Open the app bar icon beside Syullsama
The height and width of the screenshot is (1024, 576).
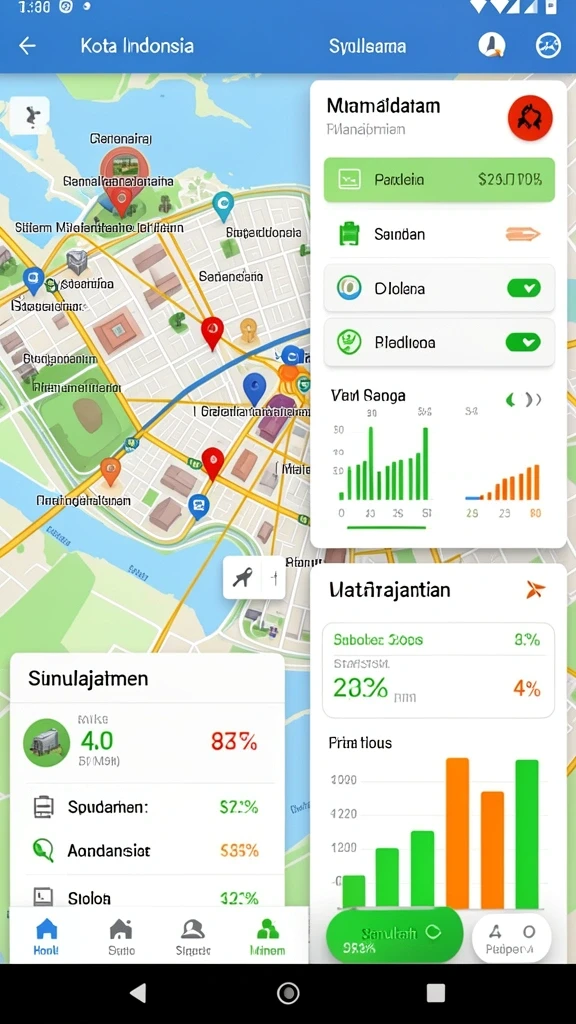point(492,46)
